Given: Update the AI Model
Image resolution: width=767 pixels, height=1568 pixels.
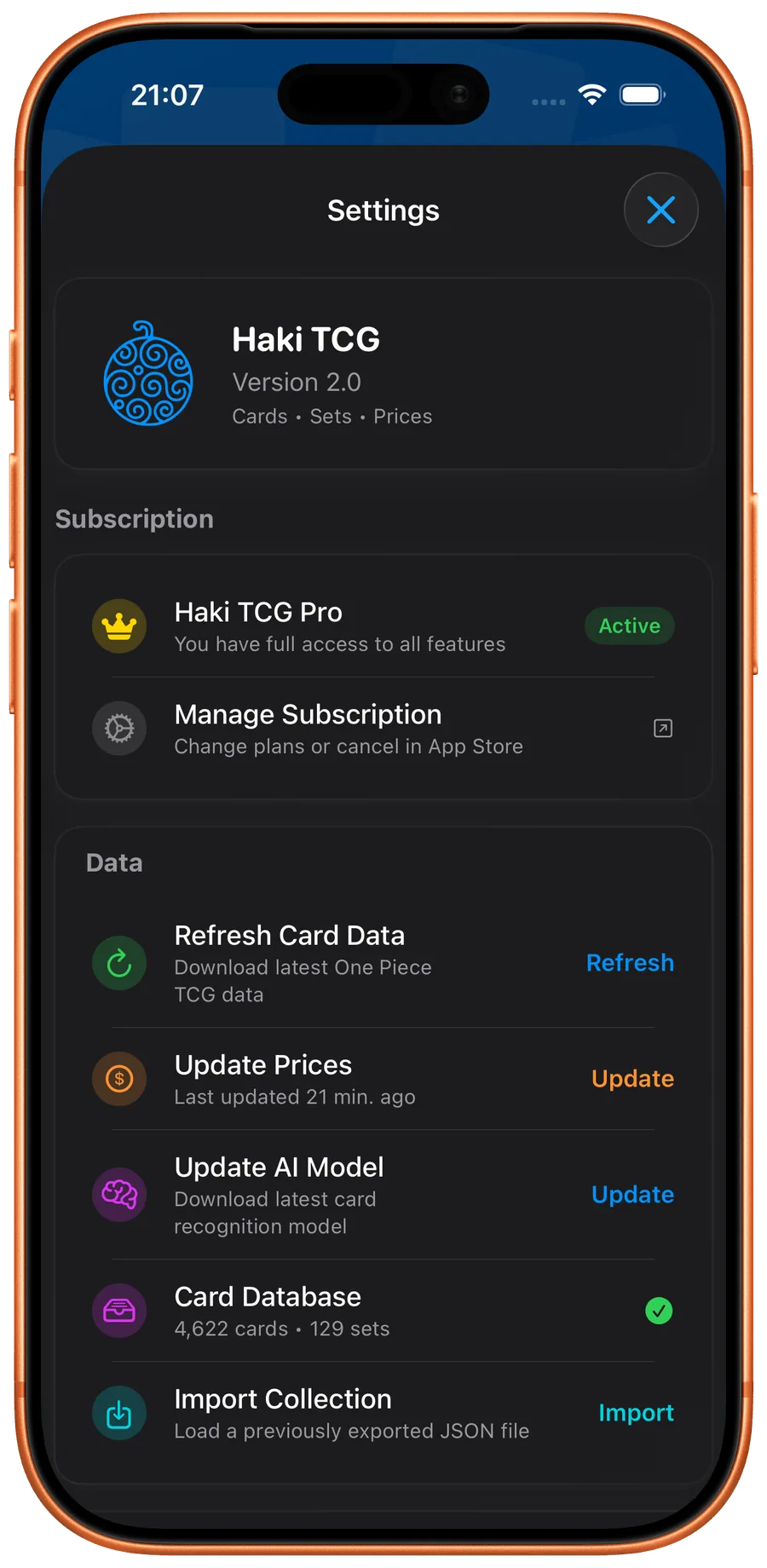Looking at the screenshot, I should pos(632,1195).
